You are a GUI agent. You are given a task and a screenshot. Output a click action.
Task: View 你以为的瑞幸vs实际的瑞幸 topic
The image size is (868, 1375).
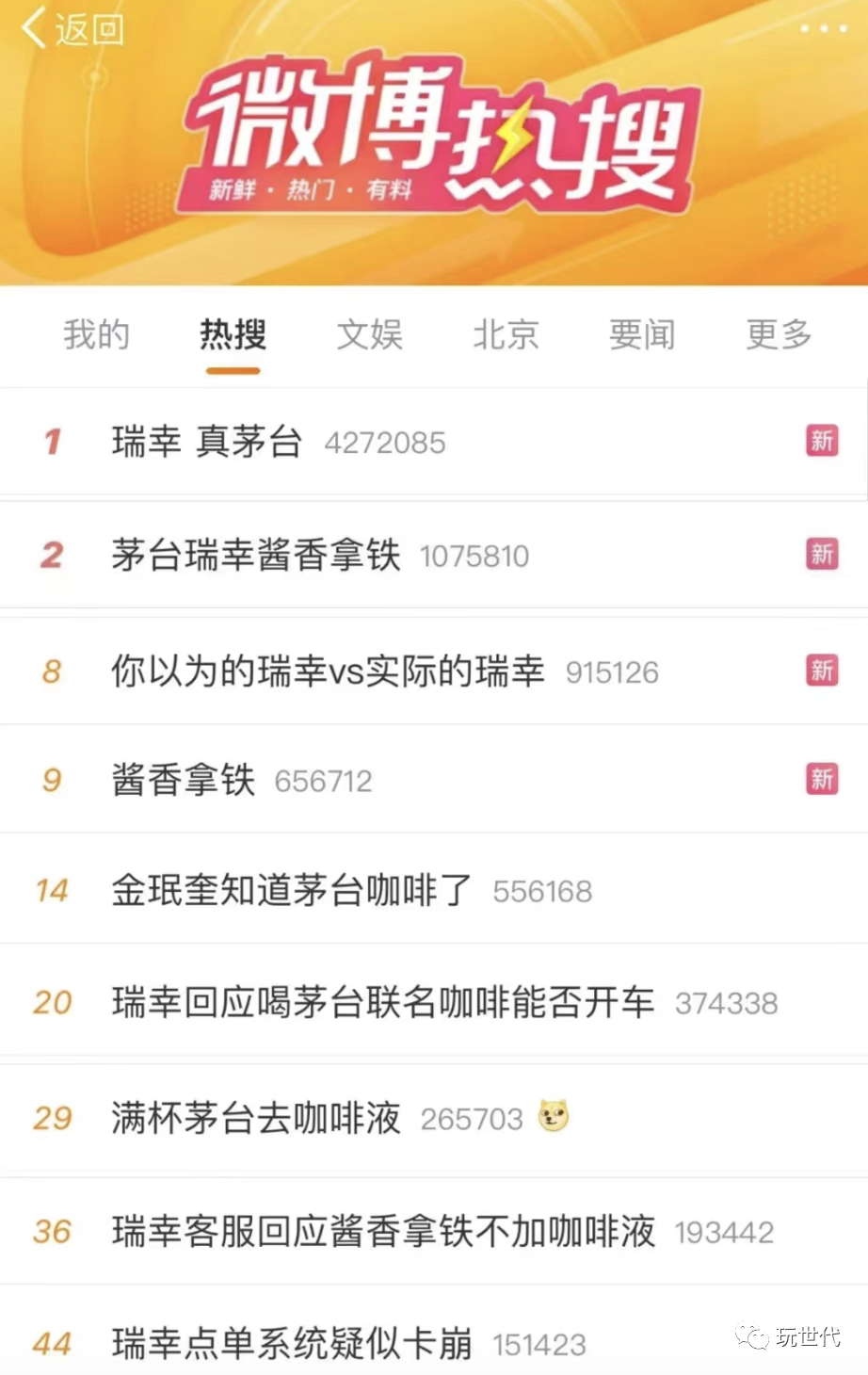coord(328,671)
